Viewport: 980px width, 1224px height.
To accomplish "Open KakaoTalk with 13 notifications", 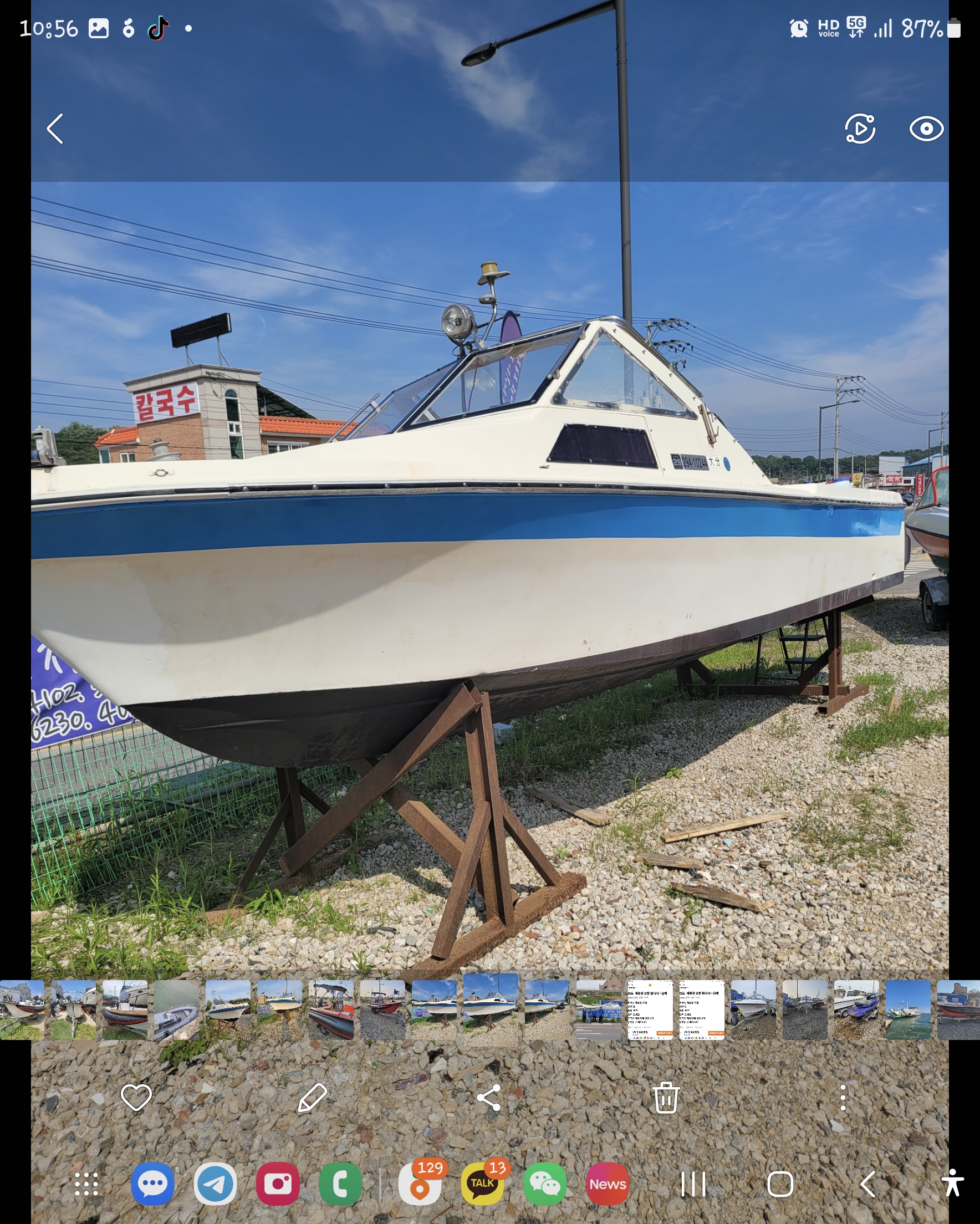I will point(483,1184).
